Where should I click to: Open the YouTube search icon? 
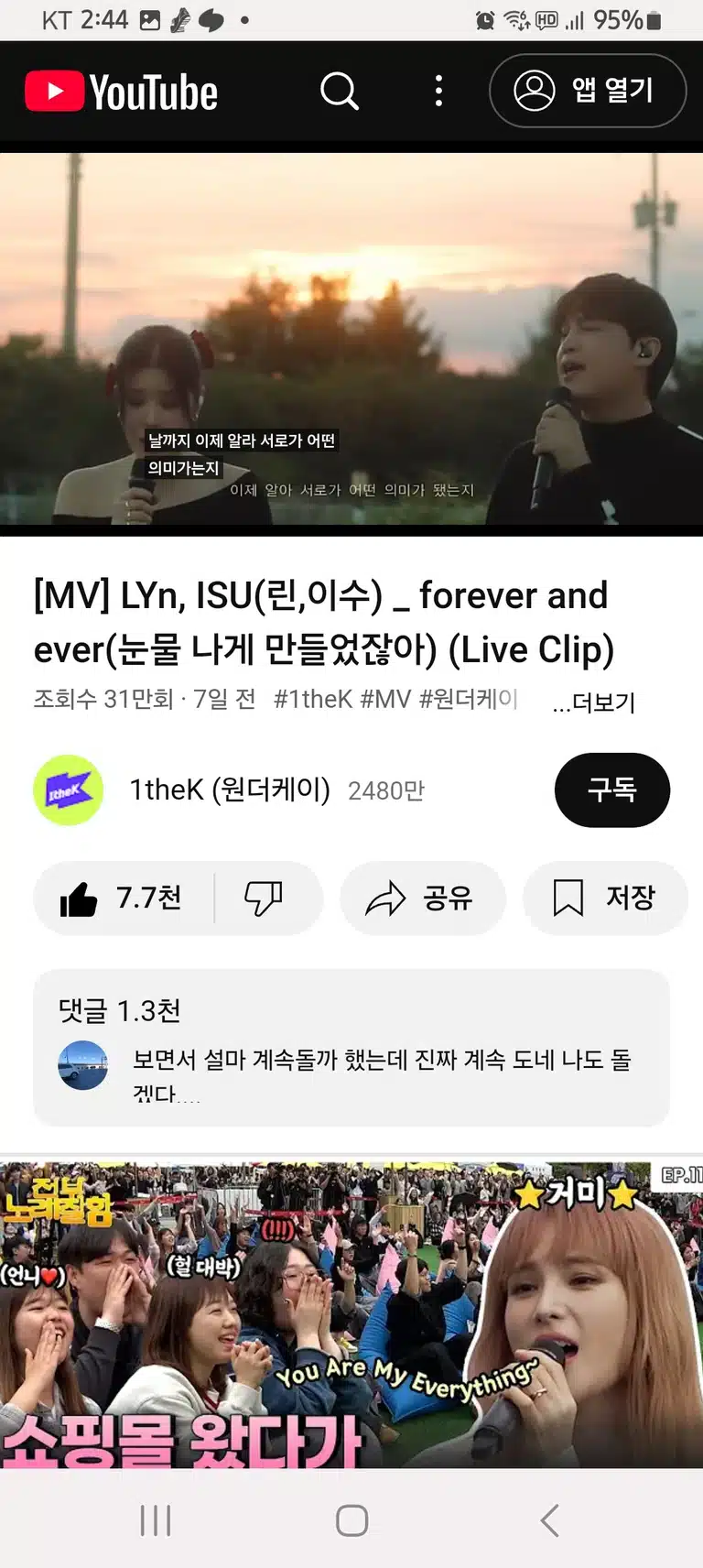[x=340, y=91]
